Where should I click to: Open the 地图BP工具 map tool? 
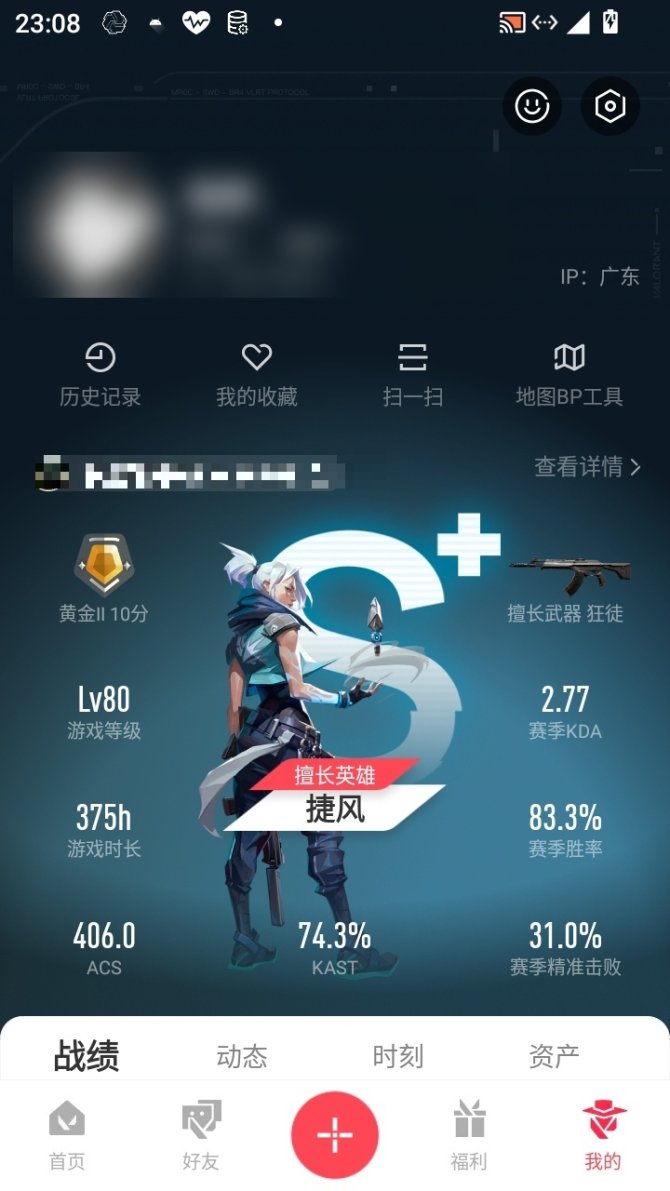(x=569, y=374)
